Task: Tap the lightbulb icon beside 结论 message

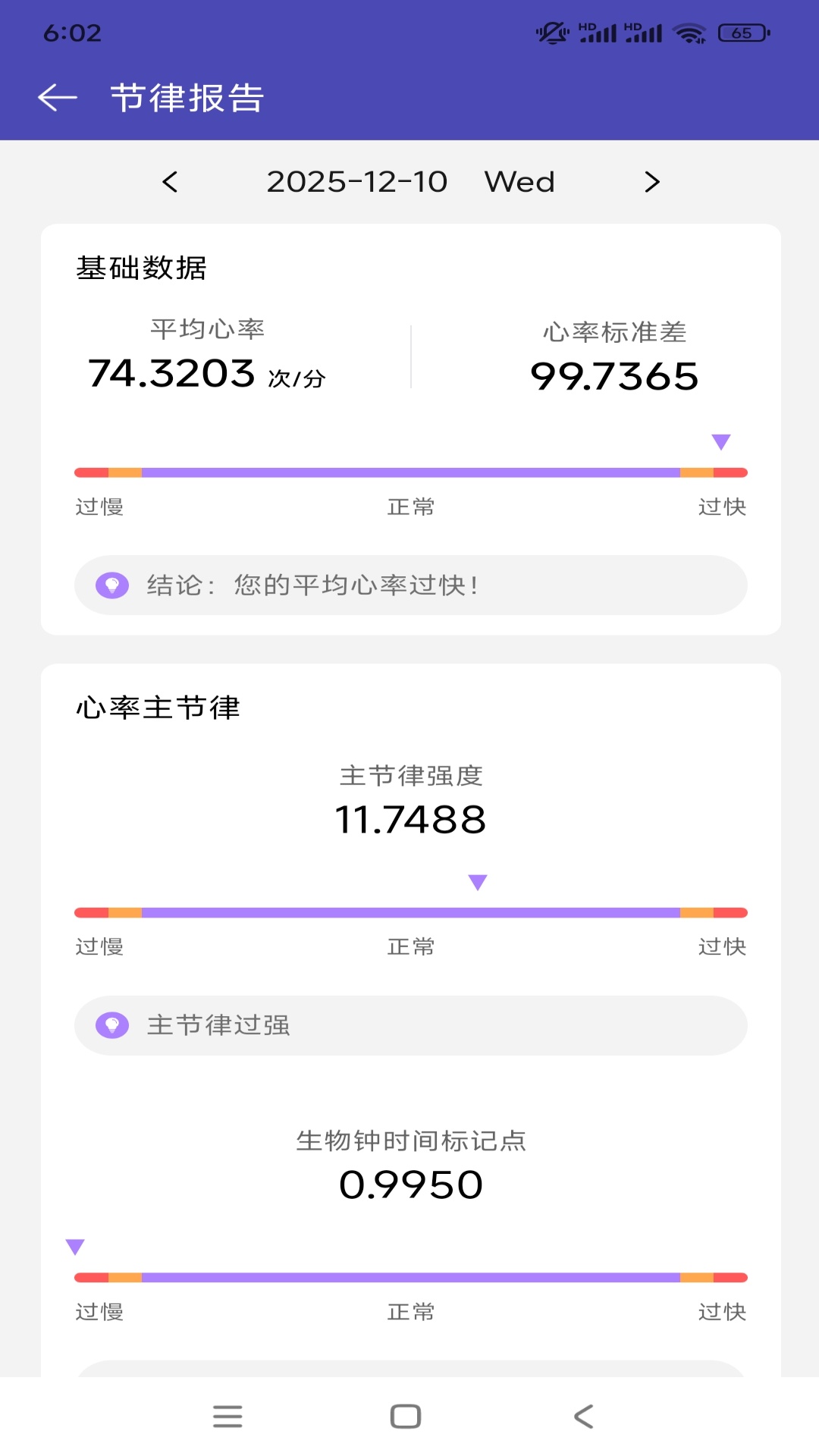Action: pos(112,585)
